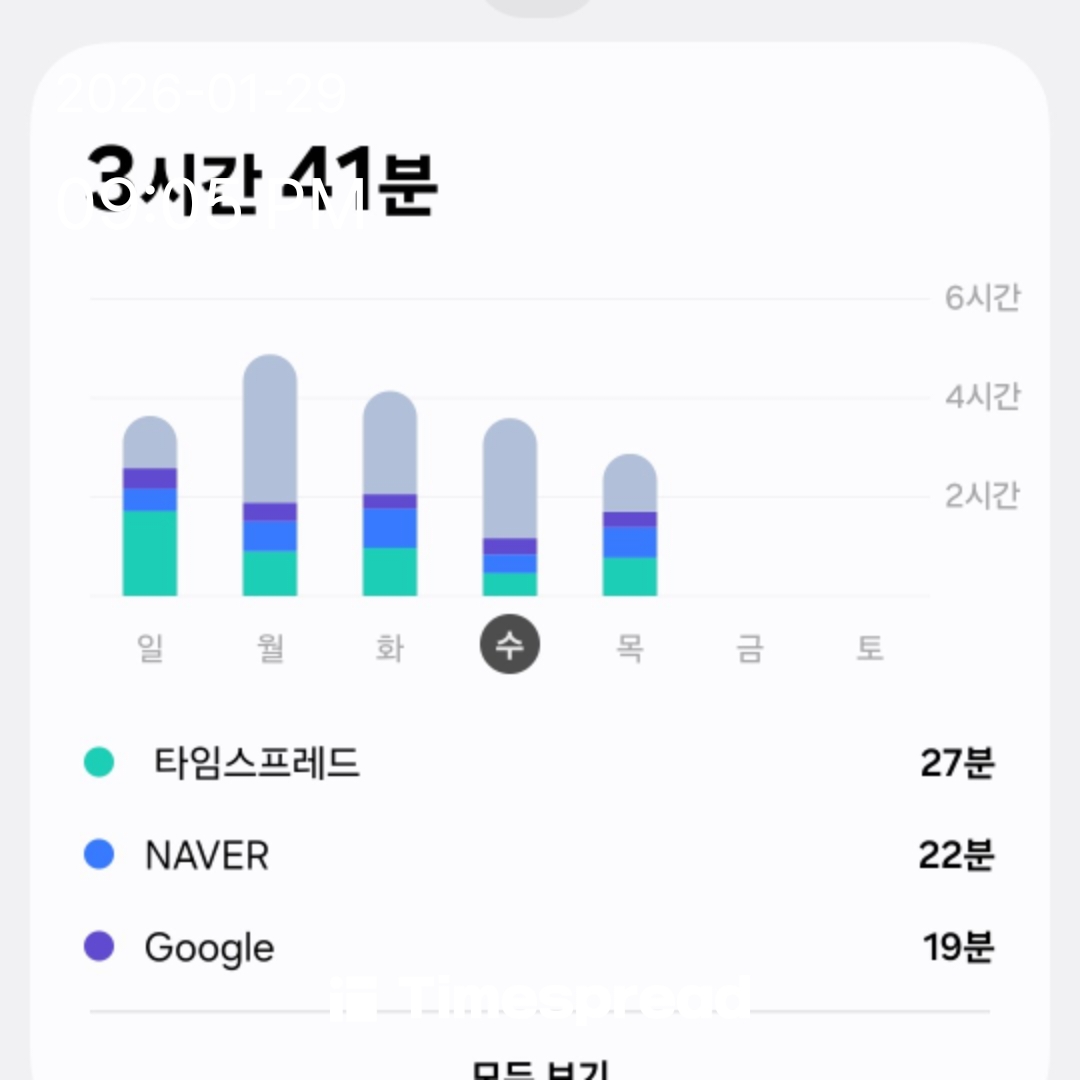
Task: View Google app usage details
Action: tap(540, 947)
